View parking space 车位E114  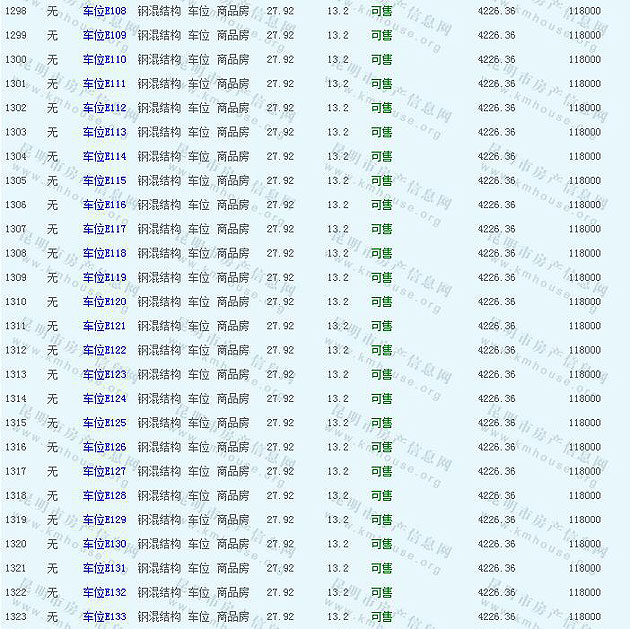click(x=105, y=156)
